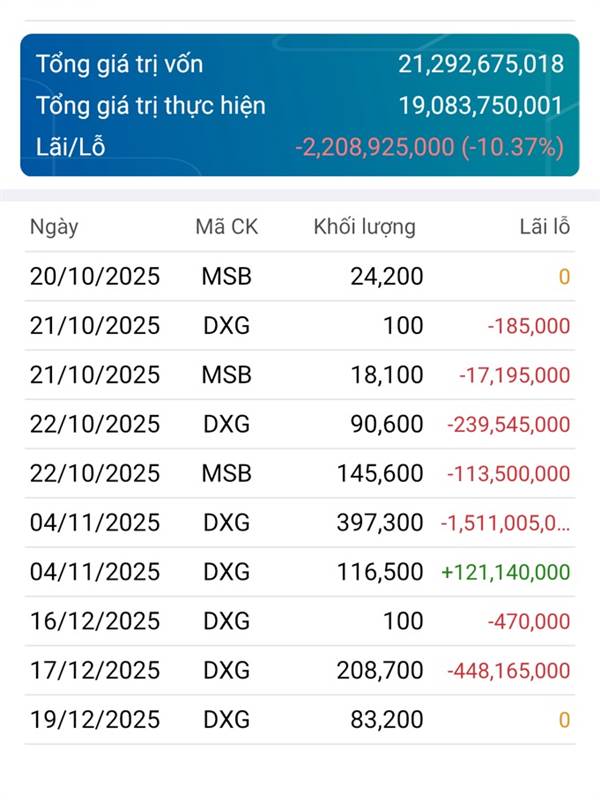Open the DXG row with volume 397,300
The height and width of the screenshot is (800, 600).
(300, 523)
